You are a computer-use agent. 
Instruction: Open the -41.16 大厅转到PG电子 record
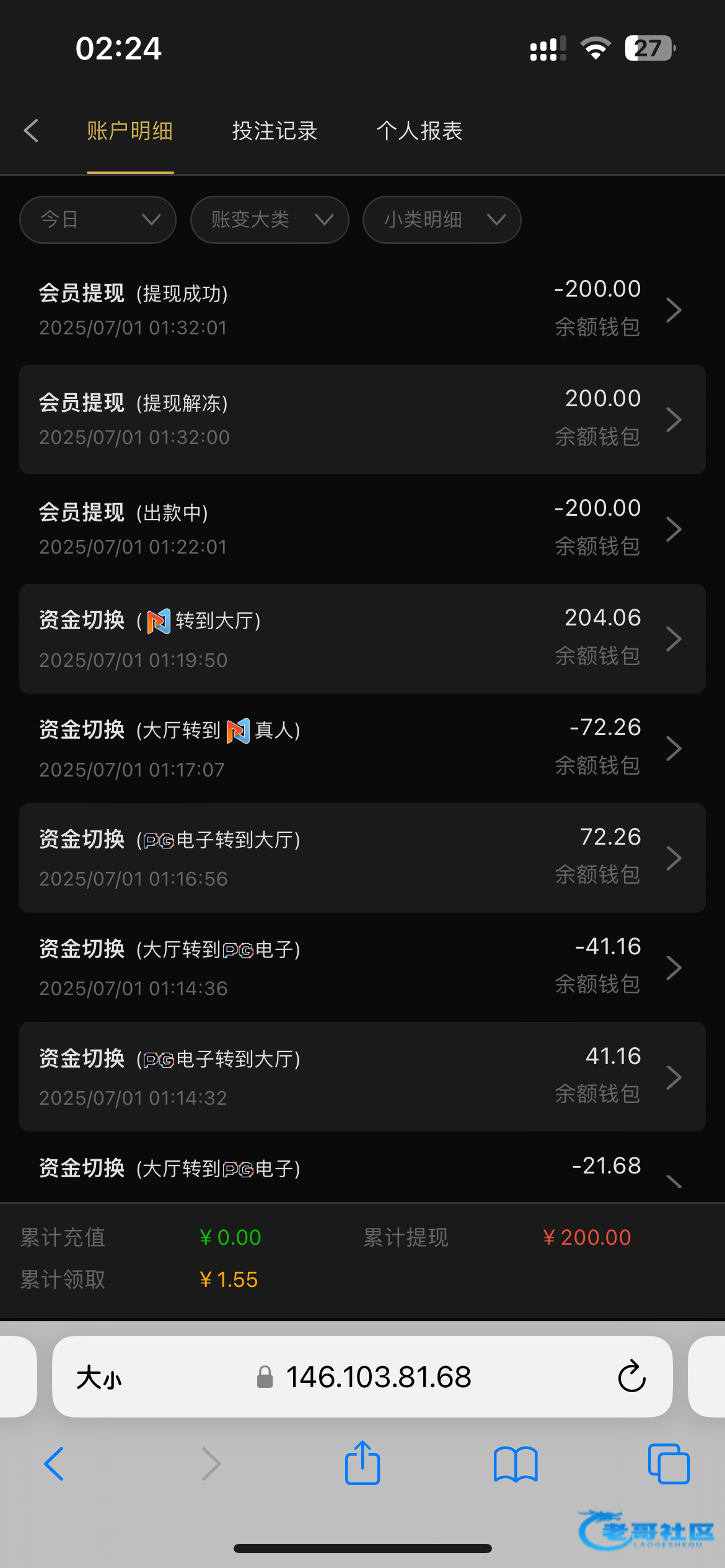click(x=362, y=967)
